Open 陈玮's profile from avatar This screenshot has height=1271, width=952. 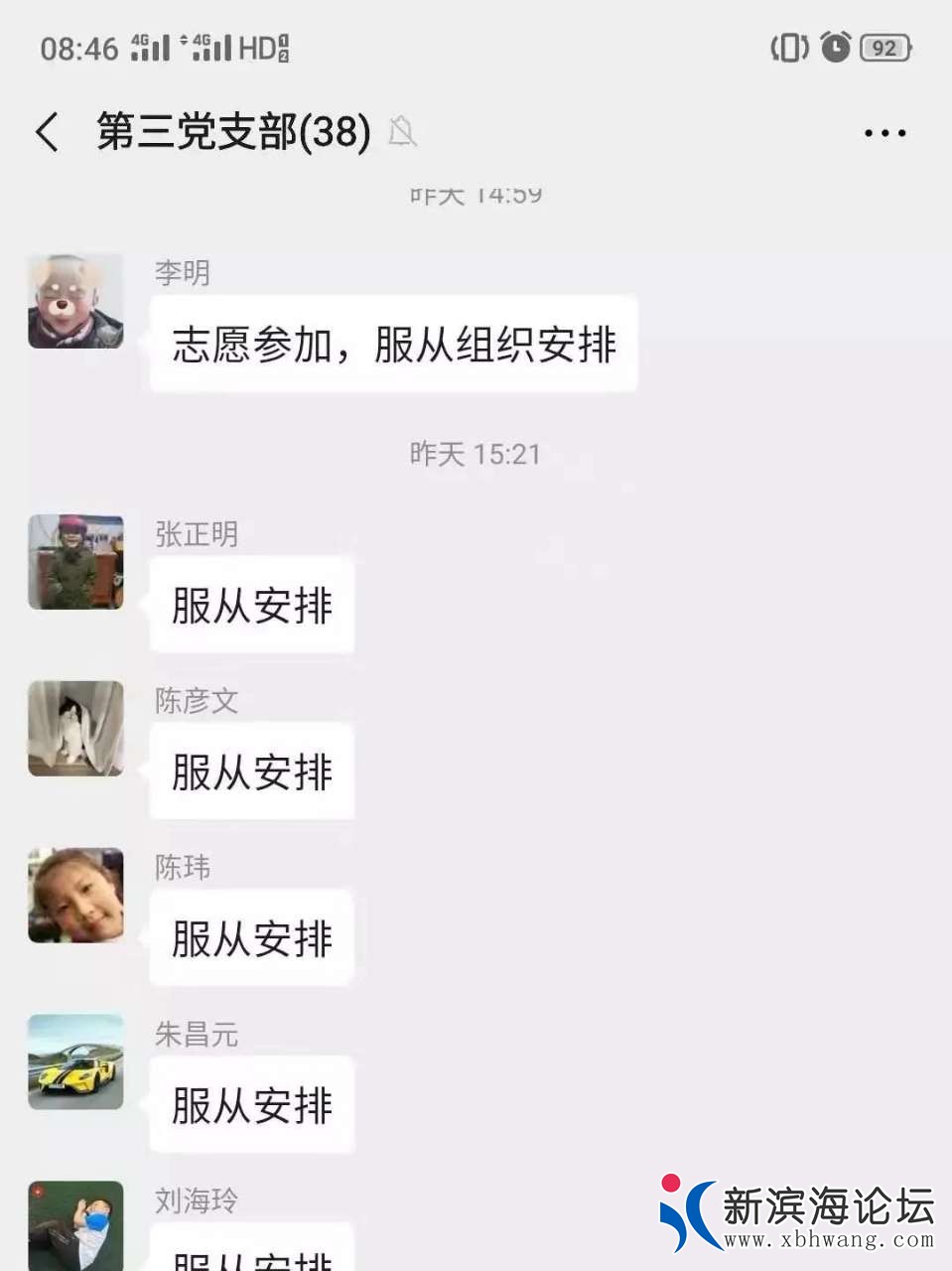[75, 895]
